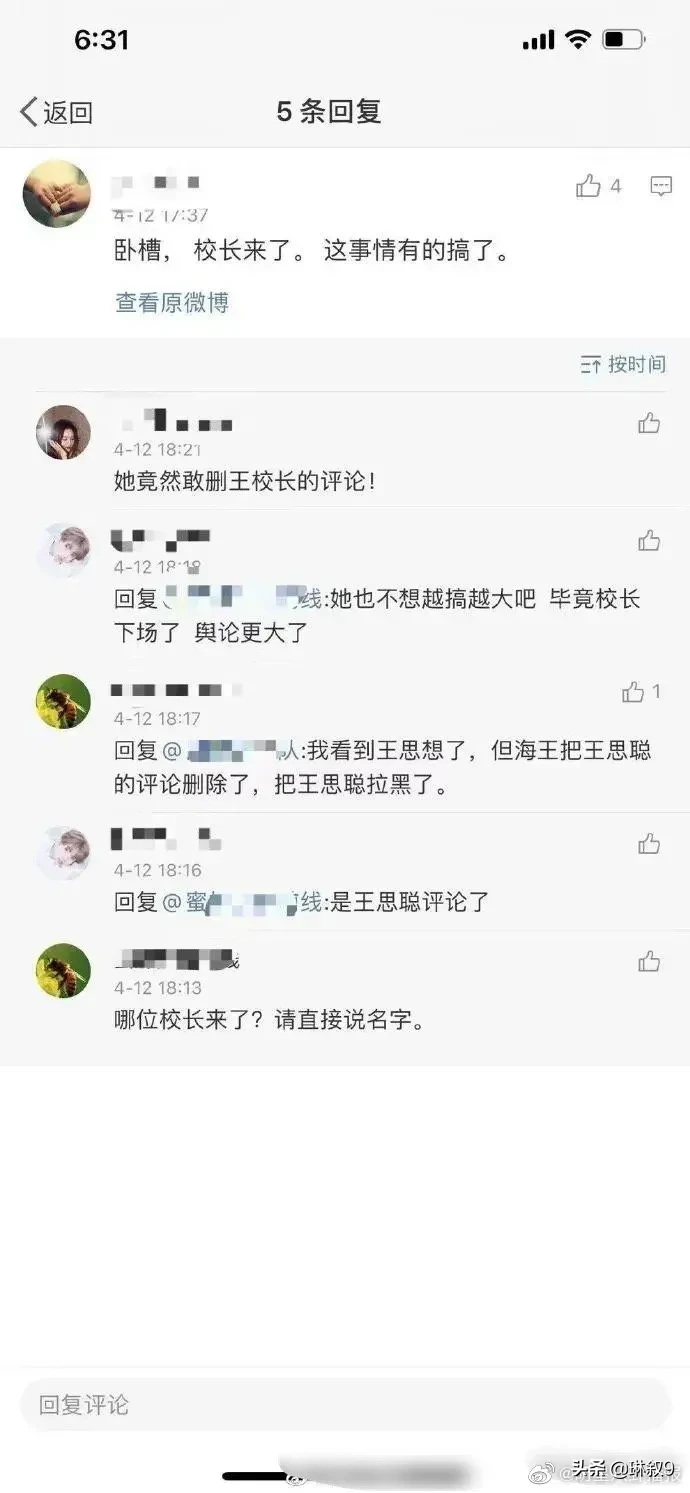Like the main comment 卧槽，校长来了
The width and height of the screenshot is (690, 1493).
(x=598, y=186)
